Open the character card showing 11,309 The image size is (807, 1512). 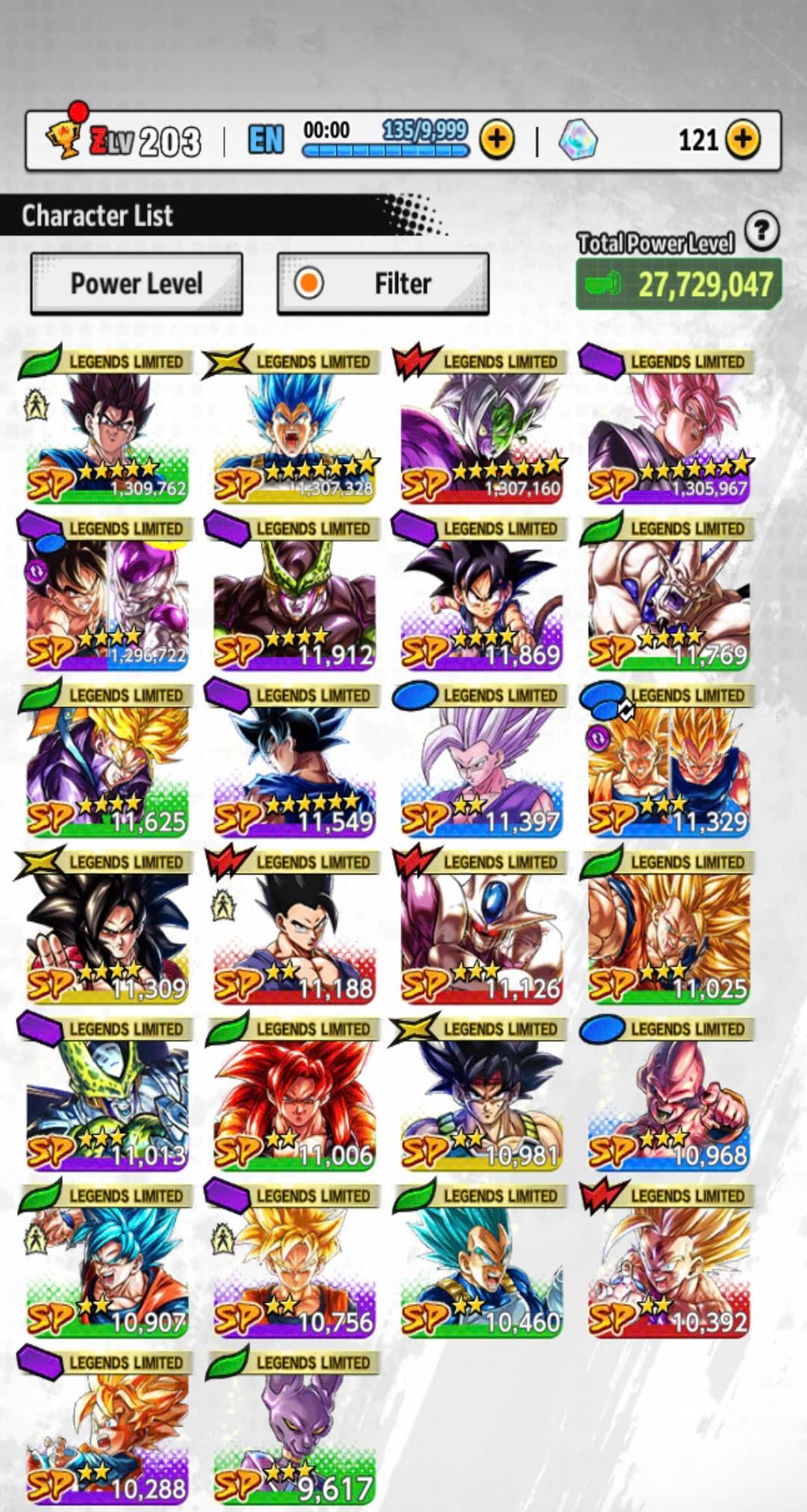[105, 926]
